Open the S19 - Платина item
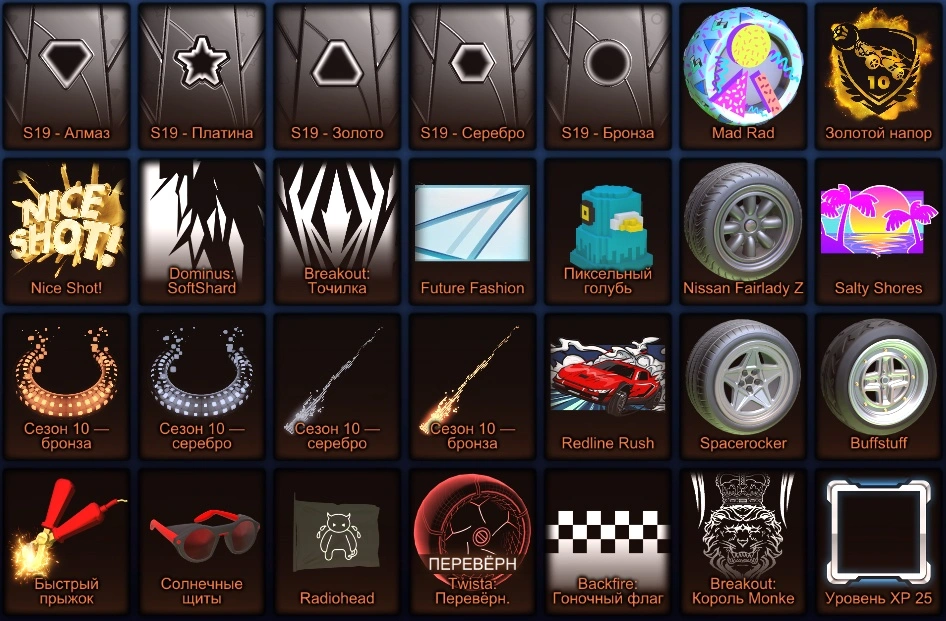This screenshot has height=621, width=946. click(x=202, y=75)
